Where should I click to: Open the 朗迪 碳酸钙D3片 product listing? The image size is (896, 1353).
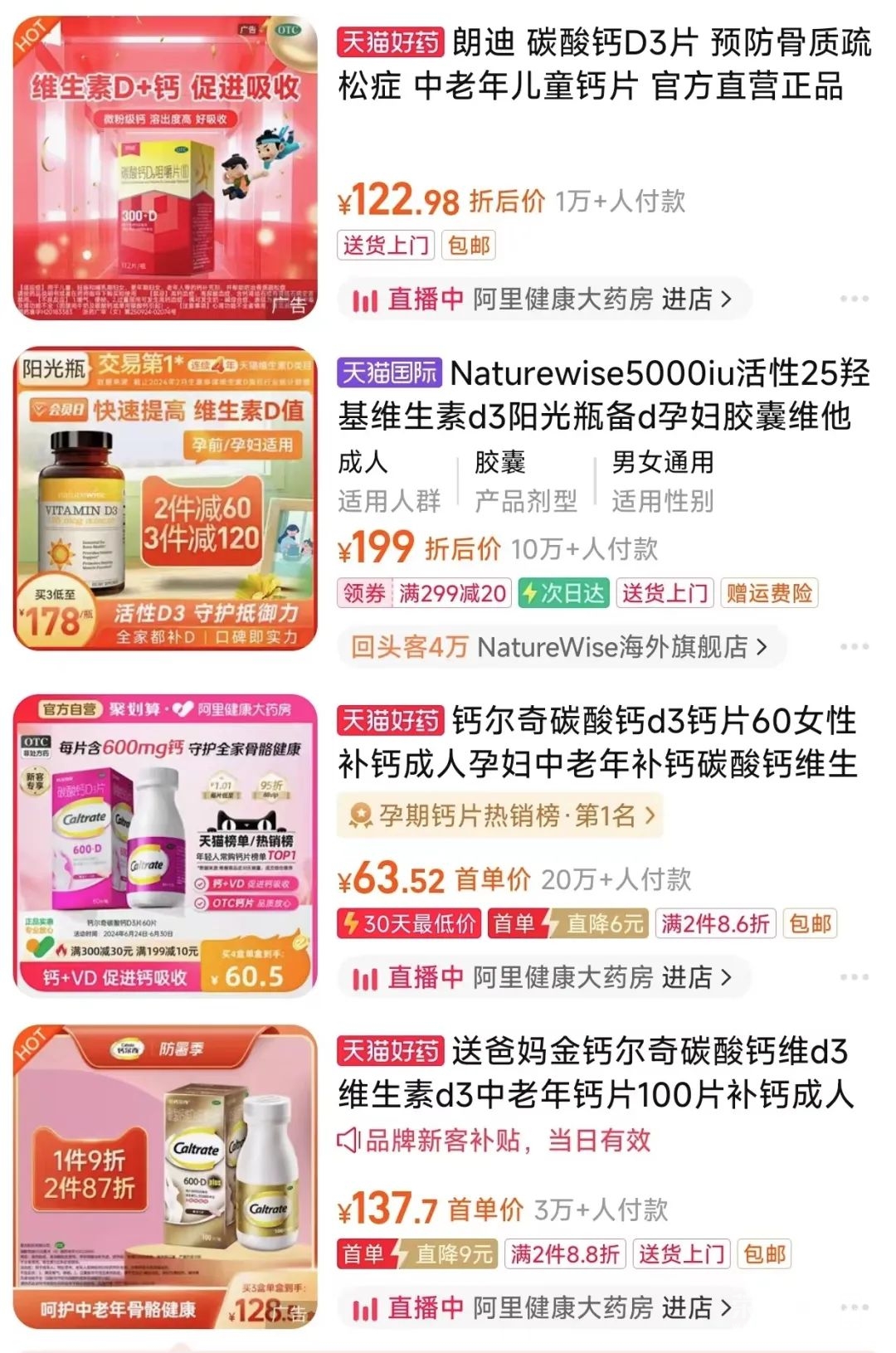(604, 65)
